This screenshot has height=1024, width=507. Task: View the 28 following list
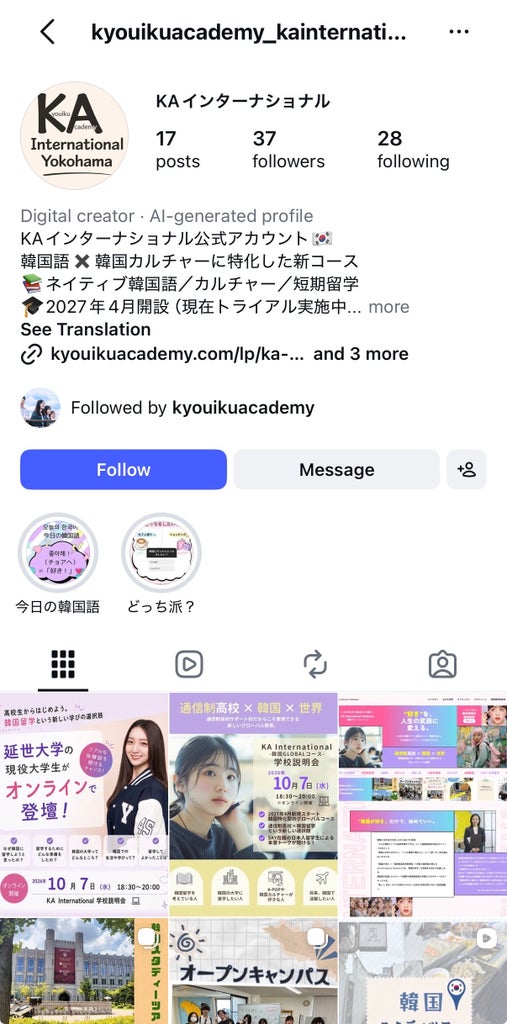(x=413, y=150)
